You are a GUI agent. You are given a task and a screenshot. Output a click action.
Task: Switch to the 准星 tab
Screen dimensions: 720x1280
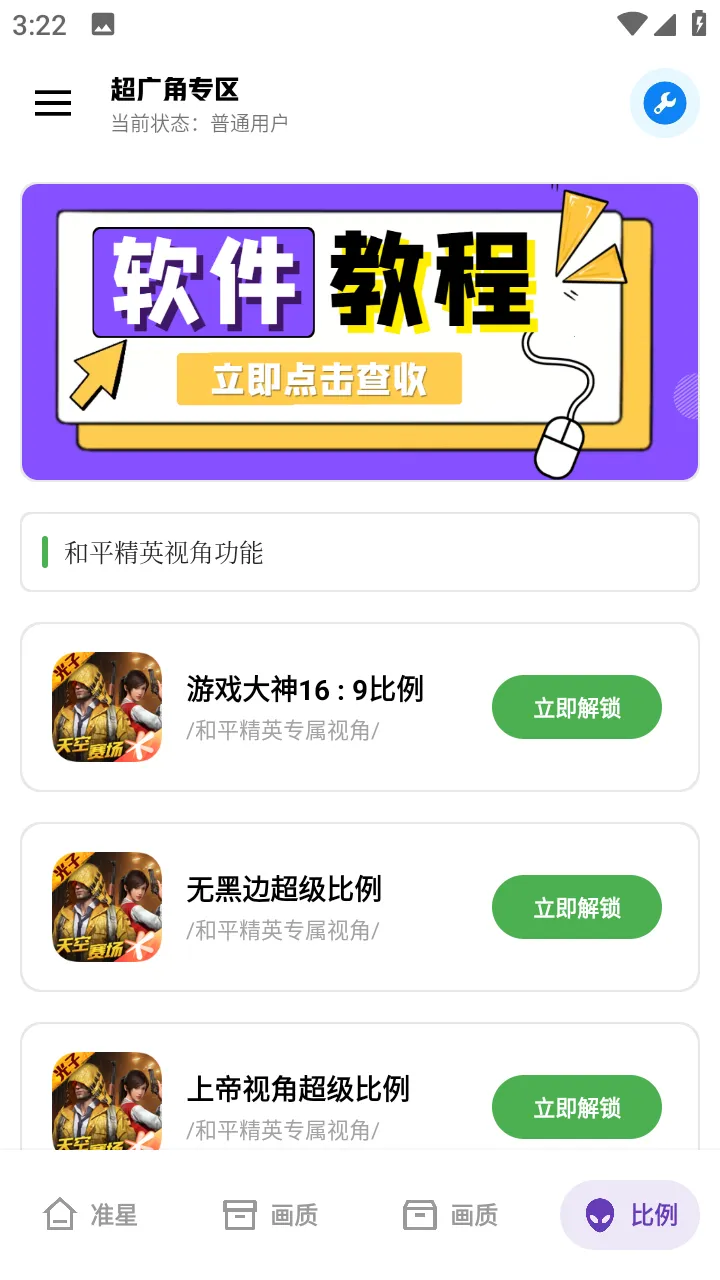pyautogui.click(x=90, y=1215)
